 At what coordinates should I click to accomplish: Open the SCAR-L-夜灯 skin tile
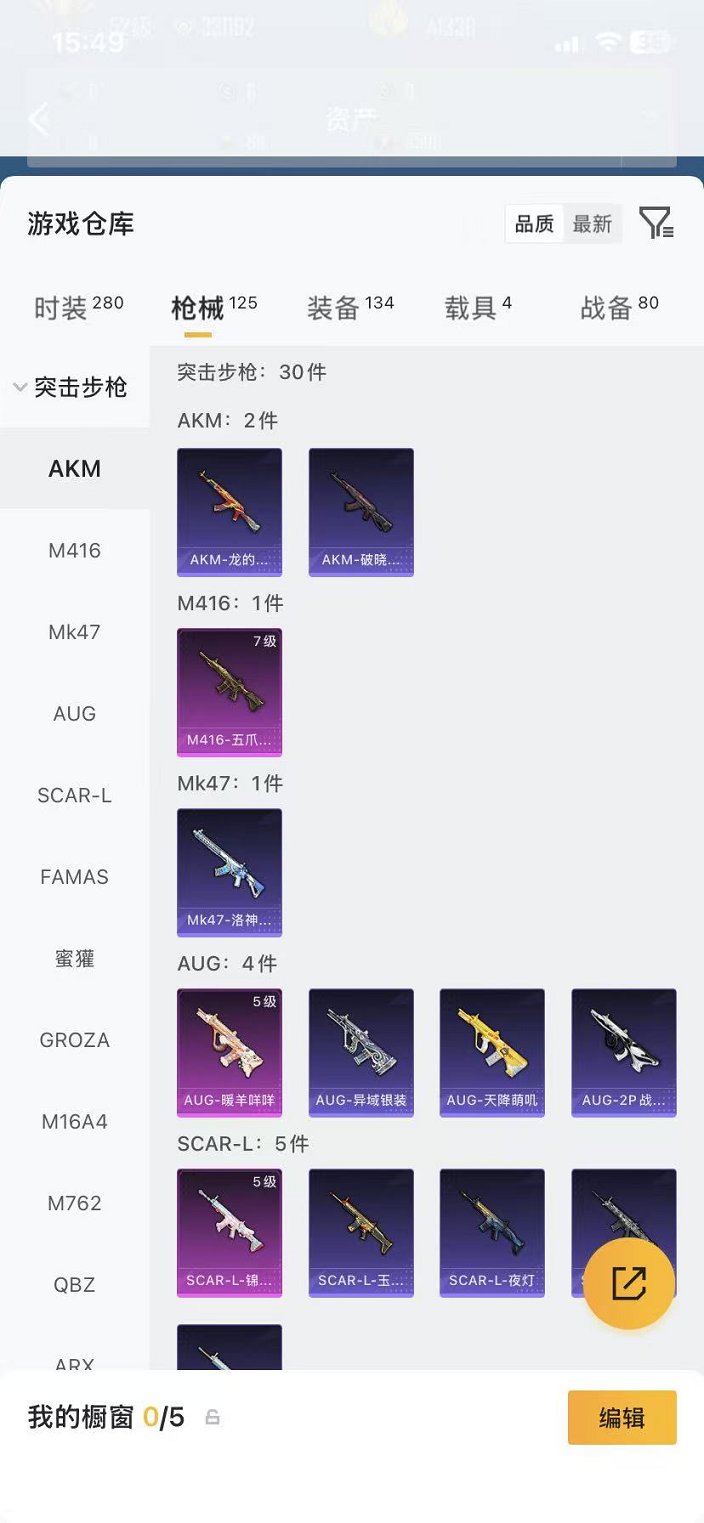[x=492, y=1231]
